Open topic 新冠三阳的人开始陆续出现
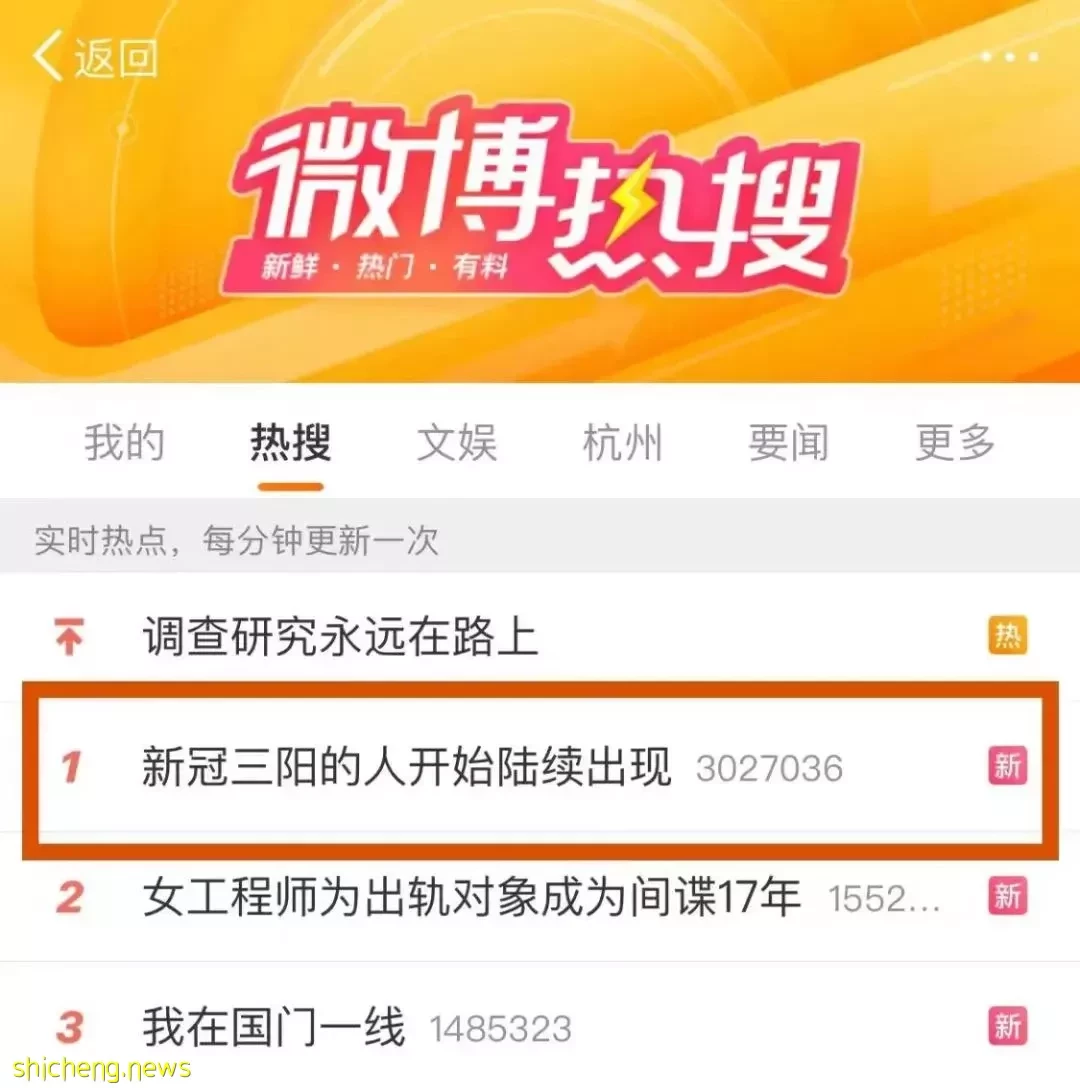The image size is (1080, 1088). (x=406, y=768)
